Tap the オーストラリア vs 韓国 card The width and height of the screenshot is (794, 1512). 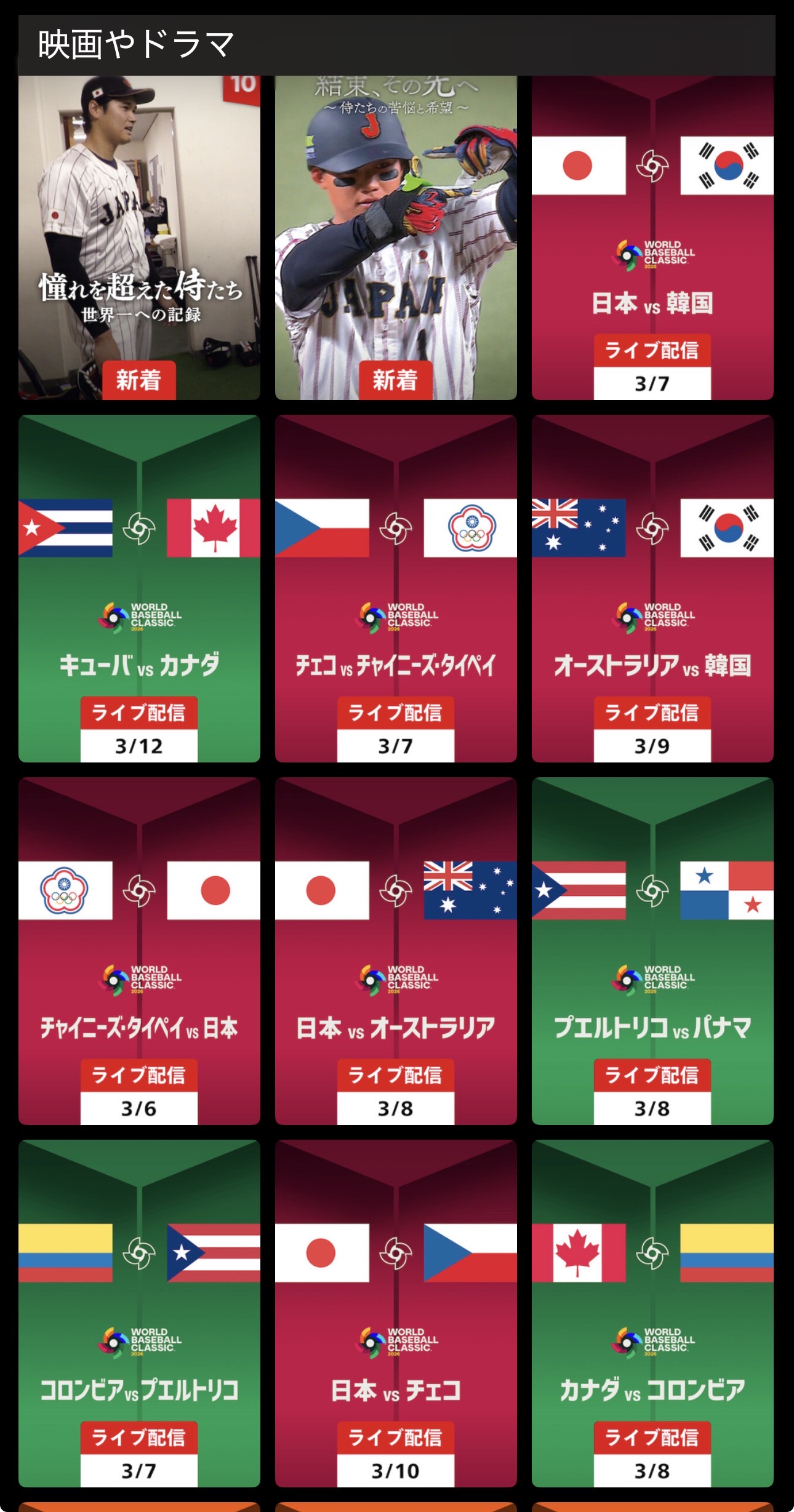click(652, 588)
